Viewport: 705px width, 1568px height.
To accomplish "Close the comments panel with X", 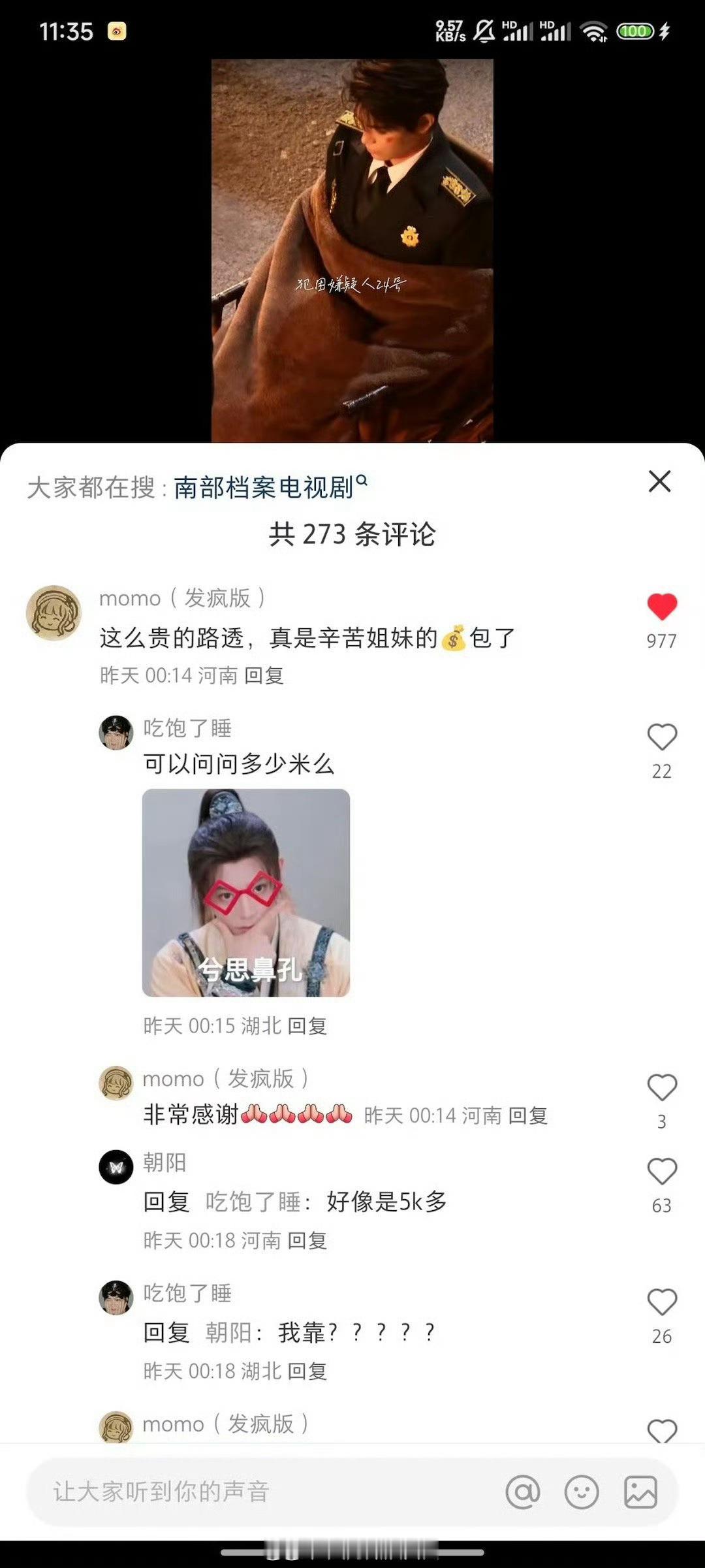I will tap(659, 482).
